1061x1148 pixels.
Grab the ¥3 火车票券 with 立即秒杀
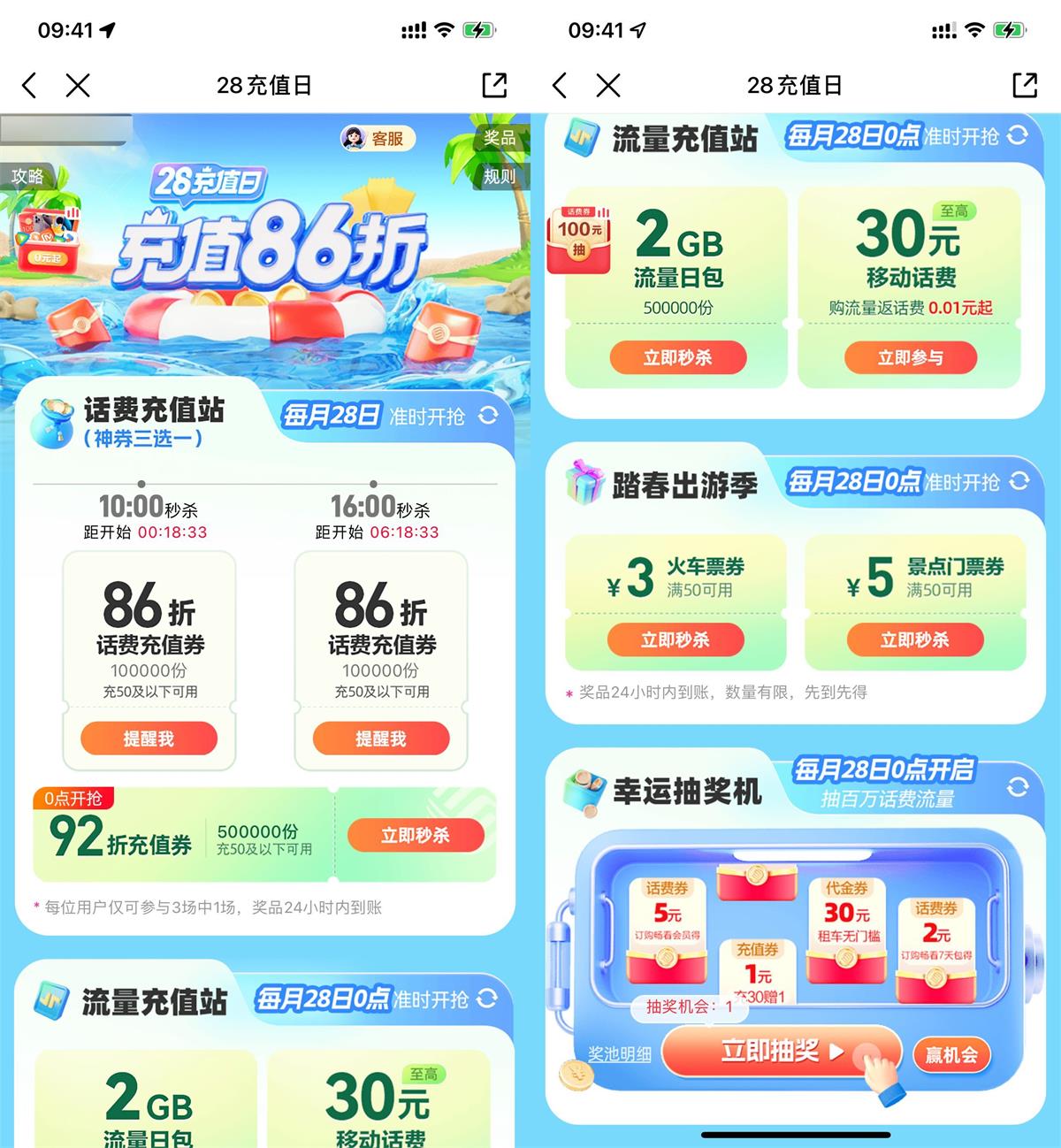pyautogui.click(x=676, y=639)
